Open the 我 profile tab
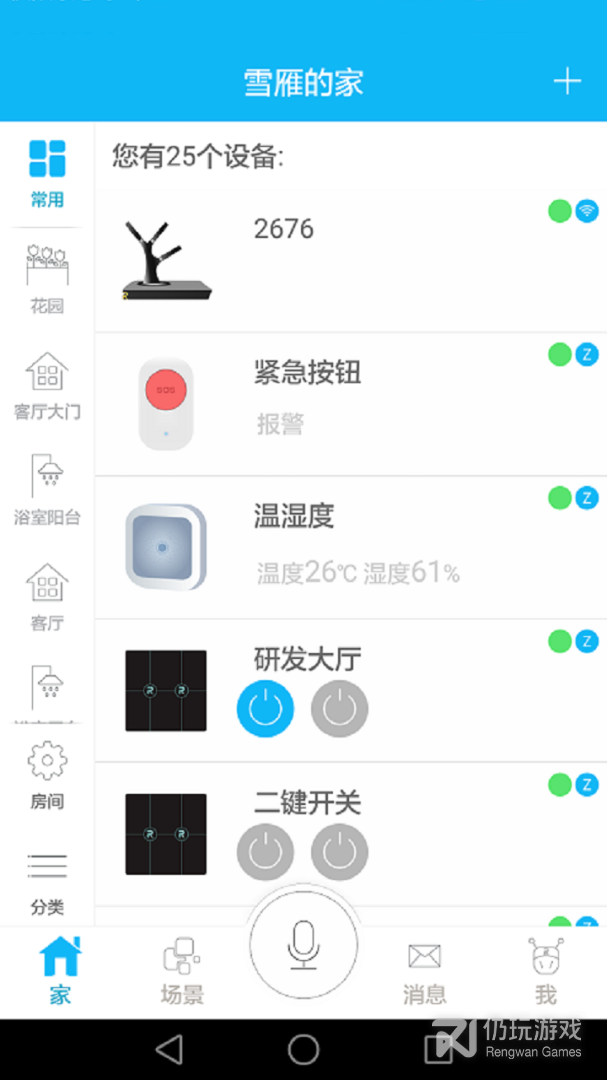 (546, 970)
